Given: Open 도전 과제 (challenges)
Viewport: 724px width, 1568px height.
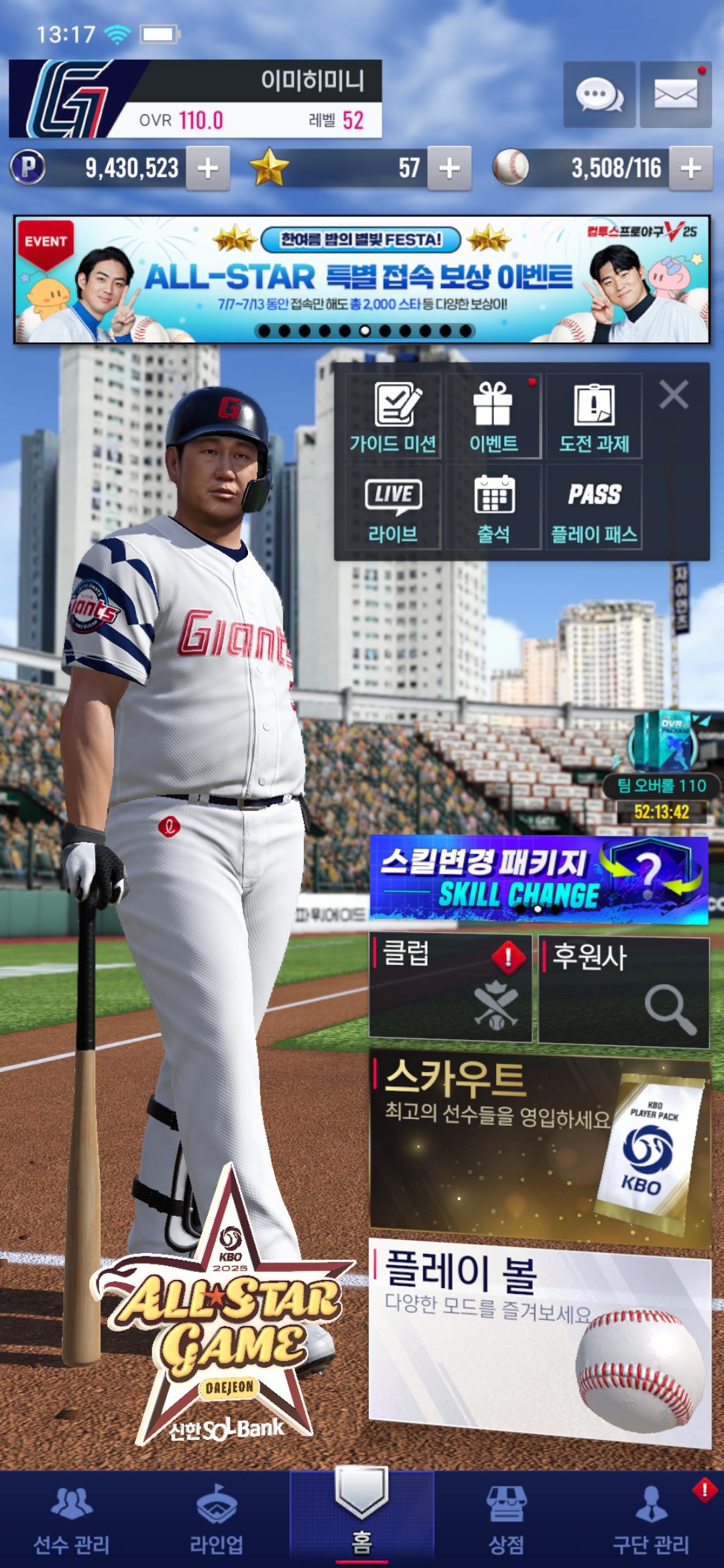Looking at the screenshot, I should coord(594,417).
